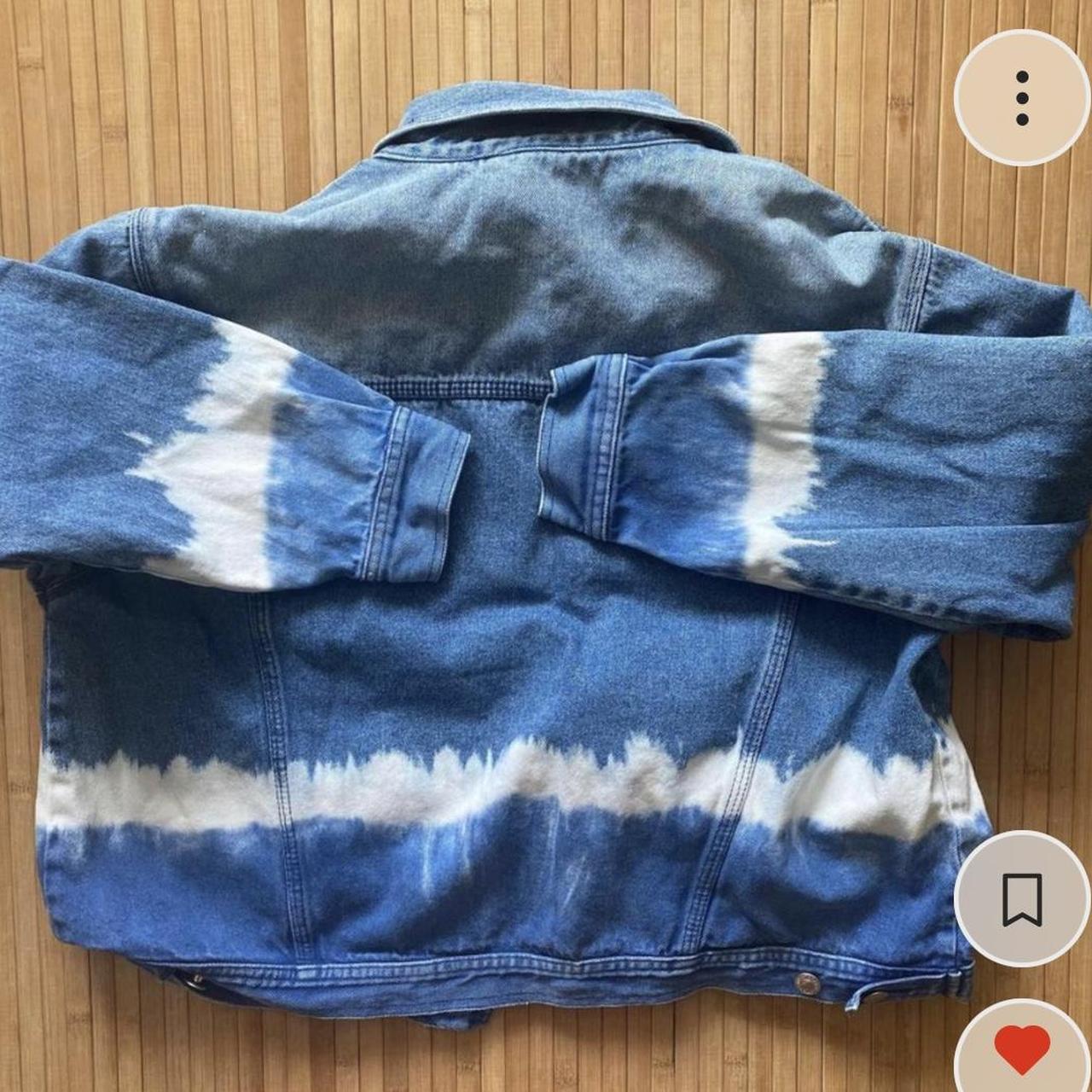Screen dimensions: 1092x1092
Task: Save this item with the bookmark icon
Action: 1022,899
